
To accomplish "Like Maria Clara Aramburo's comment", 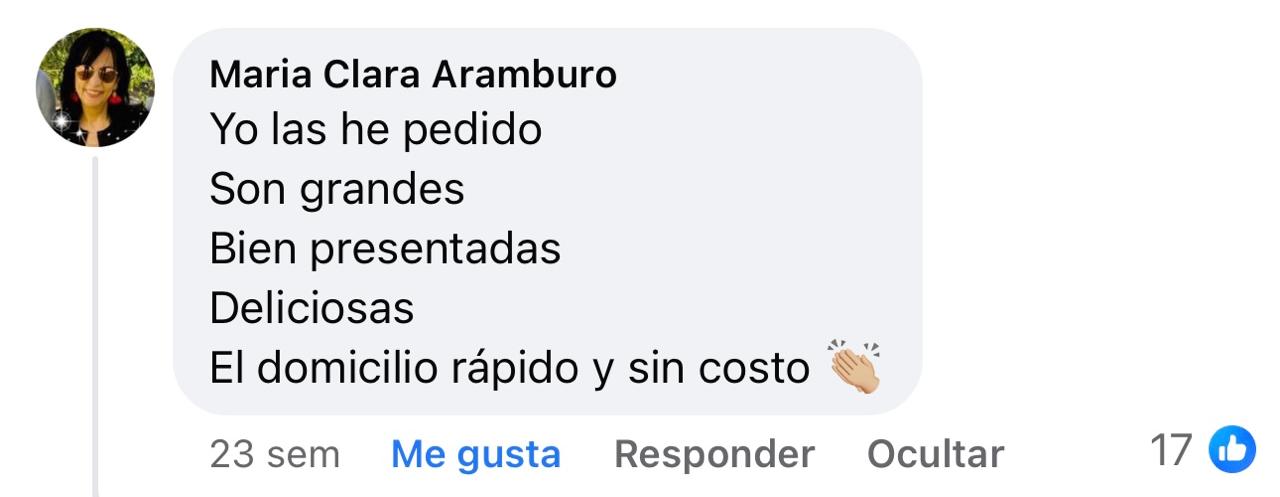I will pos(475,454).
